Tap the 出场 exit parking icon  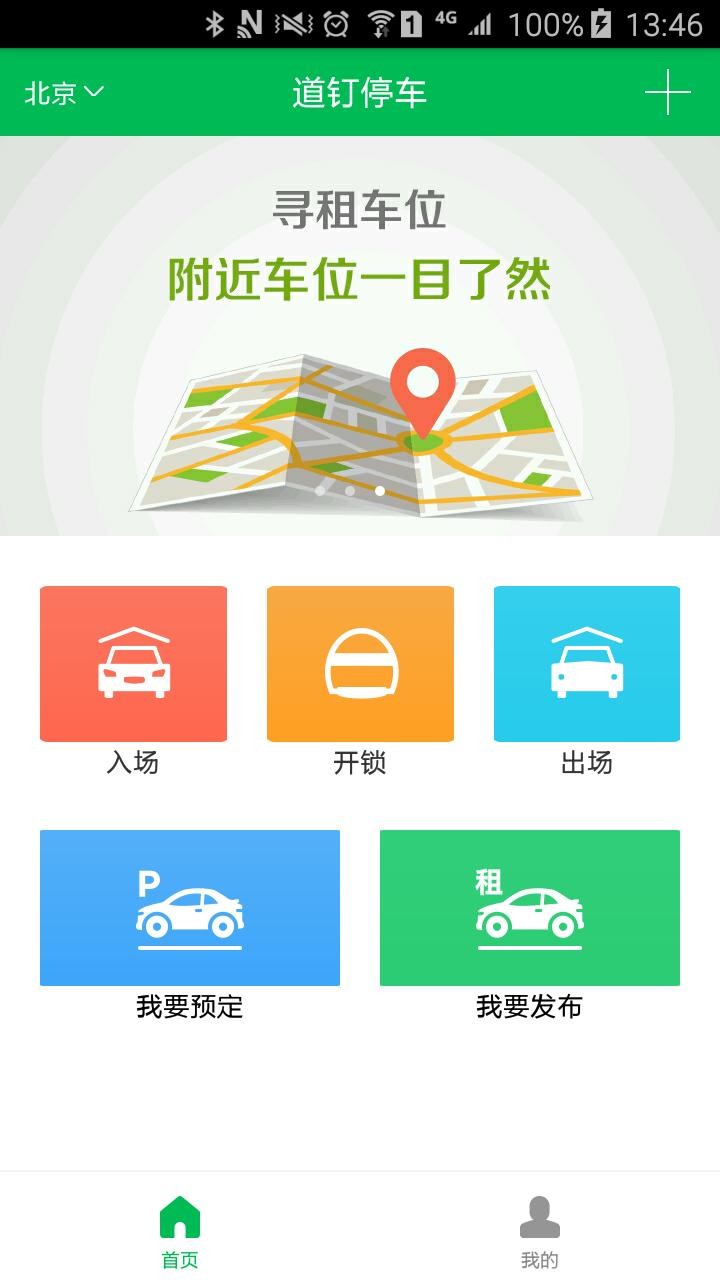click(x=588, y=662)
